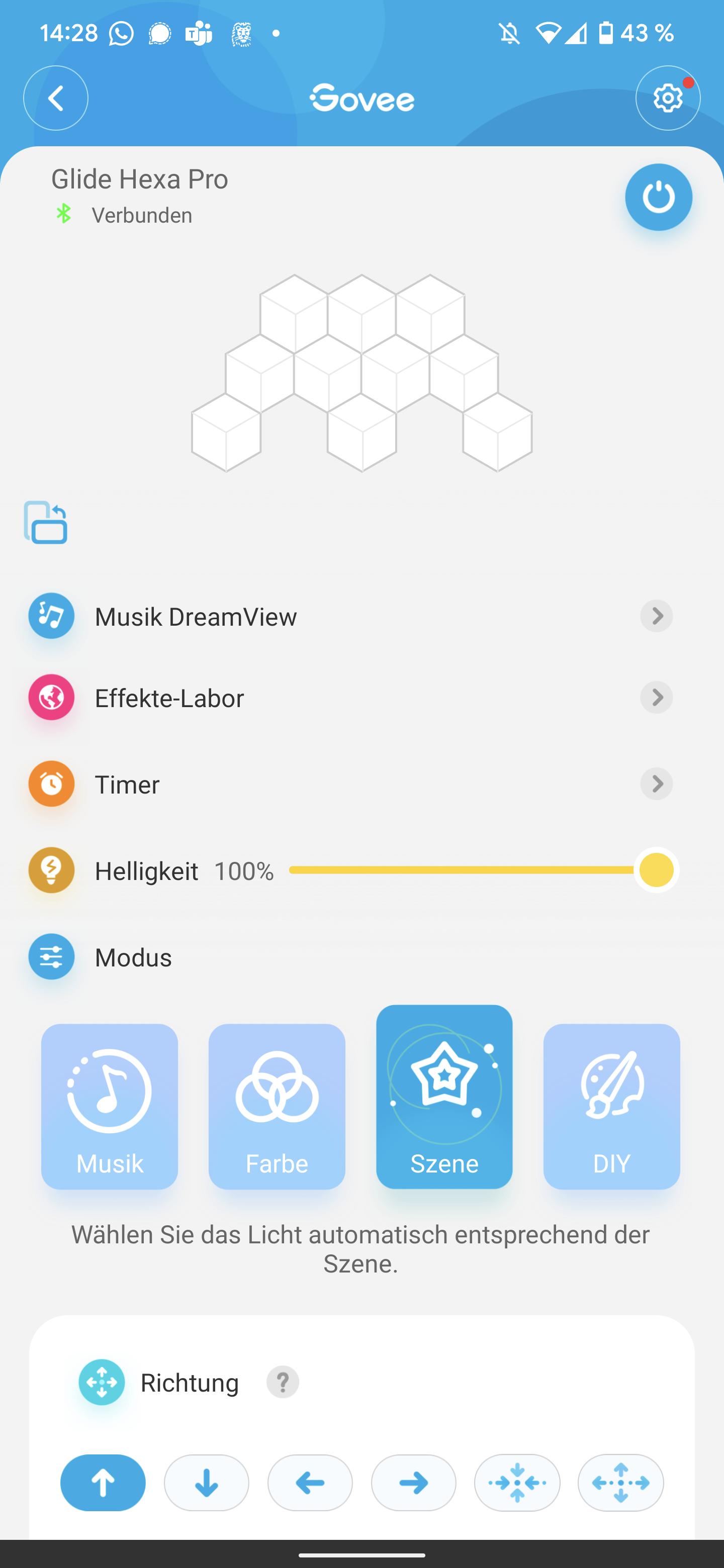
Task: Switch to Farbe mode
Action: click(277, 1106)
